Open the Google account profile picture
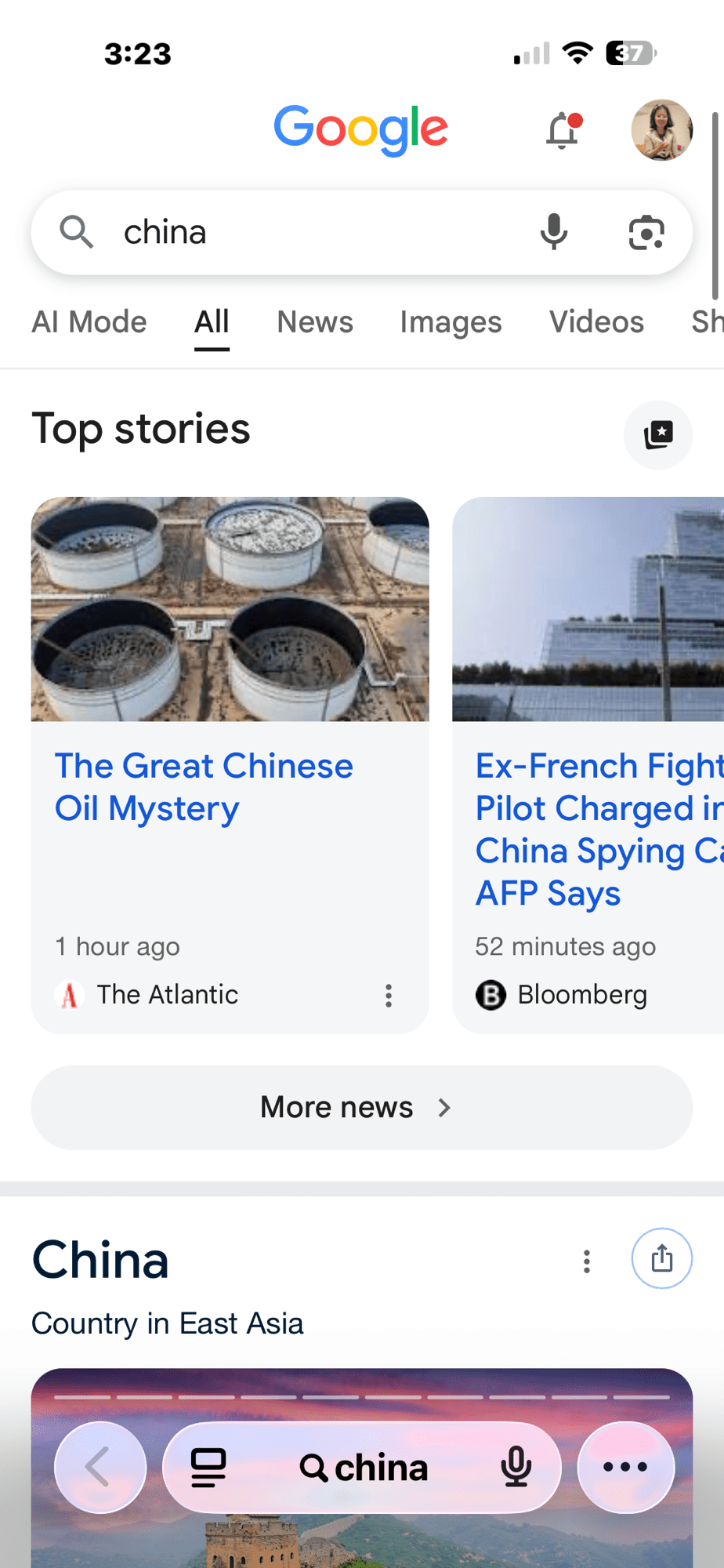Image resolution: width=724 pixels, height=1568 pixels. click(x=662, y=130)
